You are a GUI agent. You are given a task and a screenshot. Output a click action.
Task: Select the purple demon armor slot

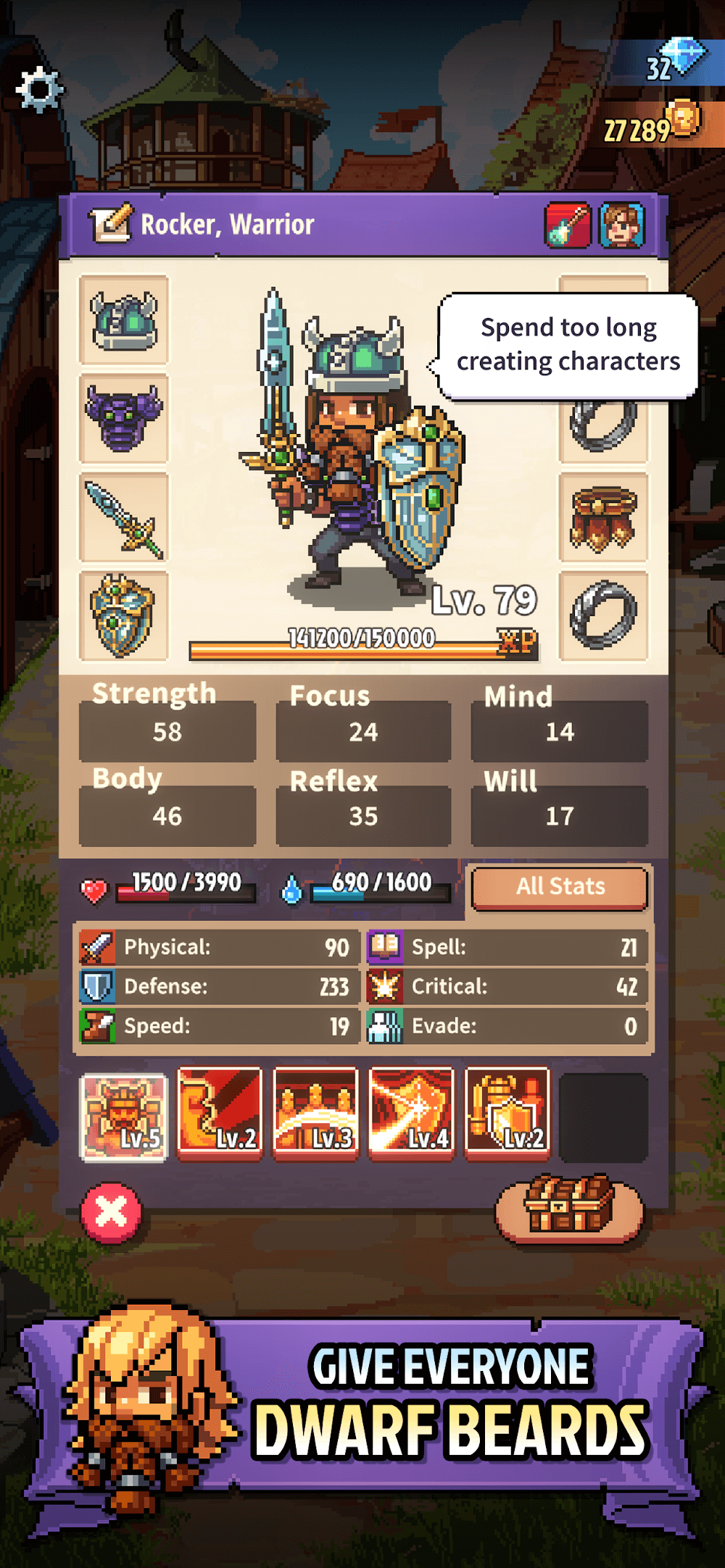[124, 419]
